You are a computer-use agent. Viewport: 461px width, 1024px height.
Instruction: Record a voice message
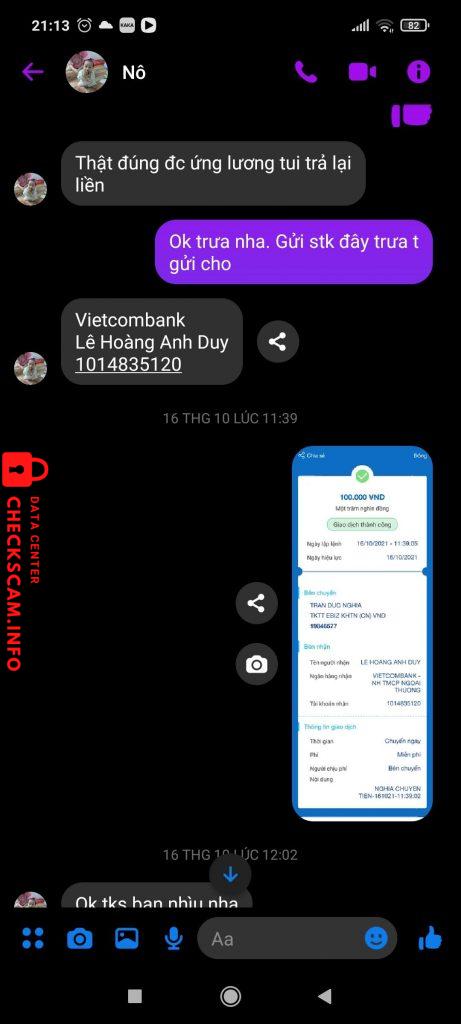[x=173, y=939]
